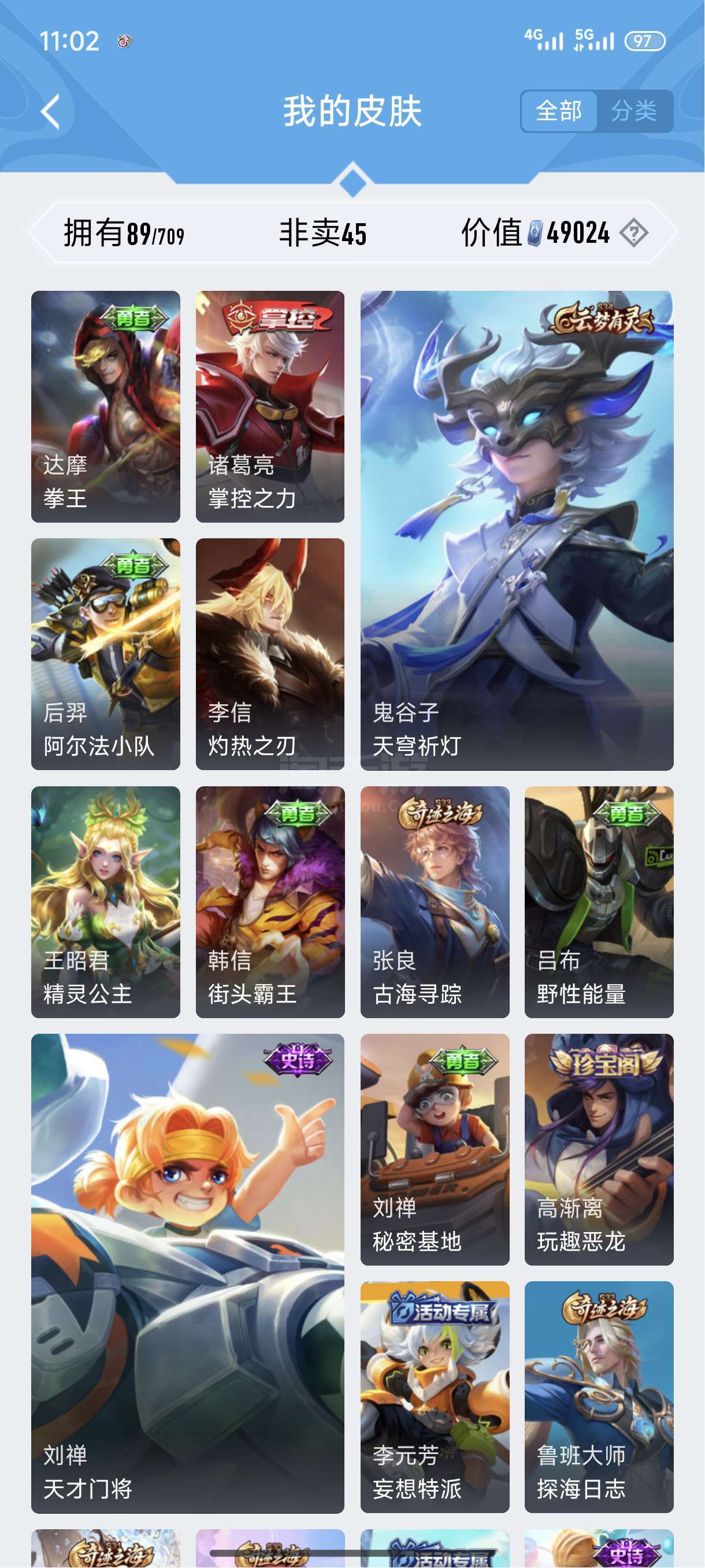Go back using the top-left arrow
Image resolution: width=705 pixels, height=1568 pixels.
point(50,112)
